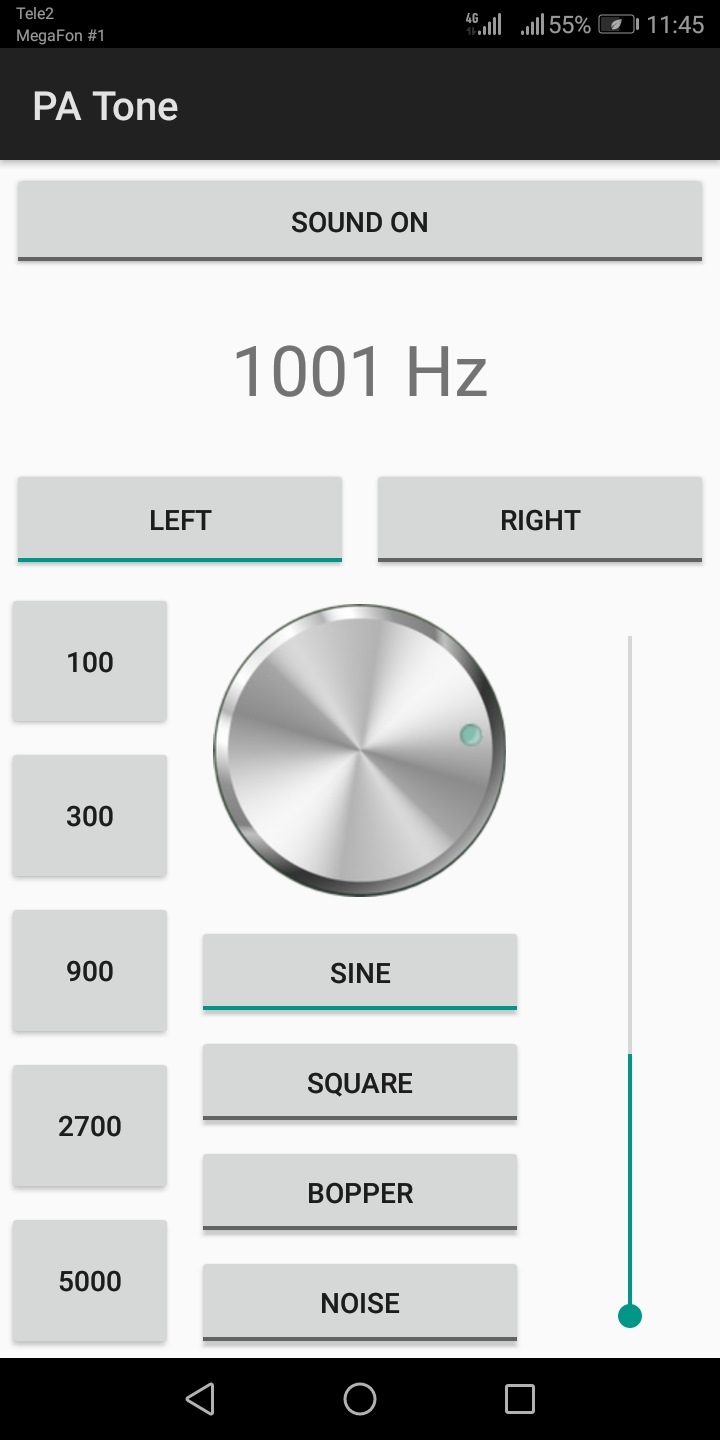Switch waveform to SQUARE

click(360, 1083)
